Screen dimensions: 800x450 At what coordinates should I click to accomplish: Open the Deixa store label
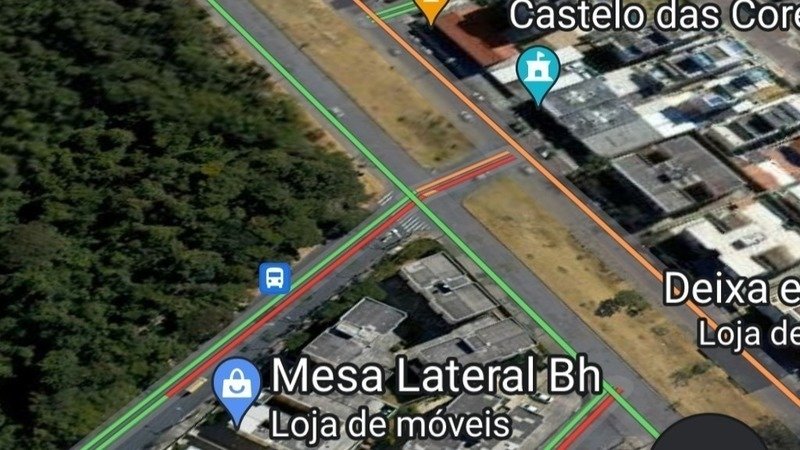click(x=732, y=291)
